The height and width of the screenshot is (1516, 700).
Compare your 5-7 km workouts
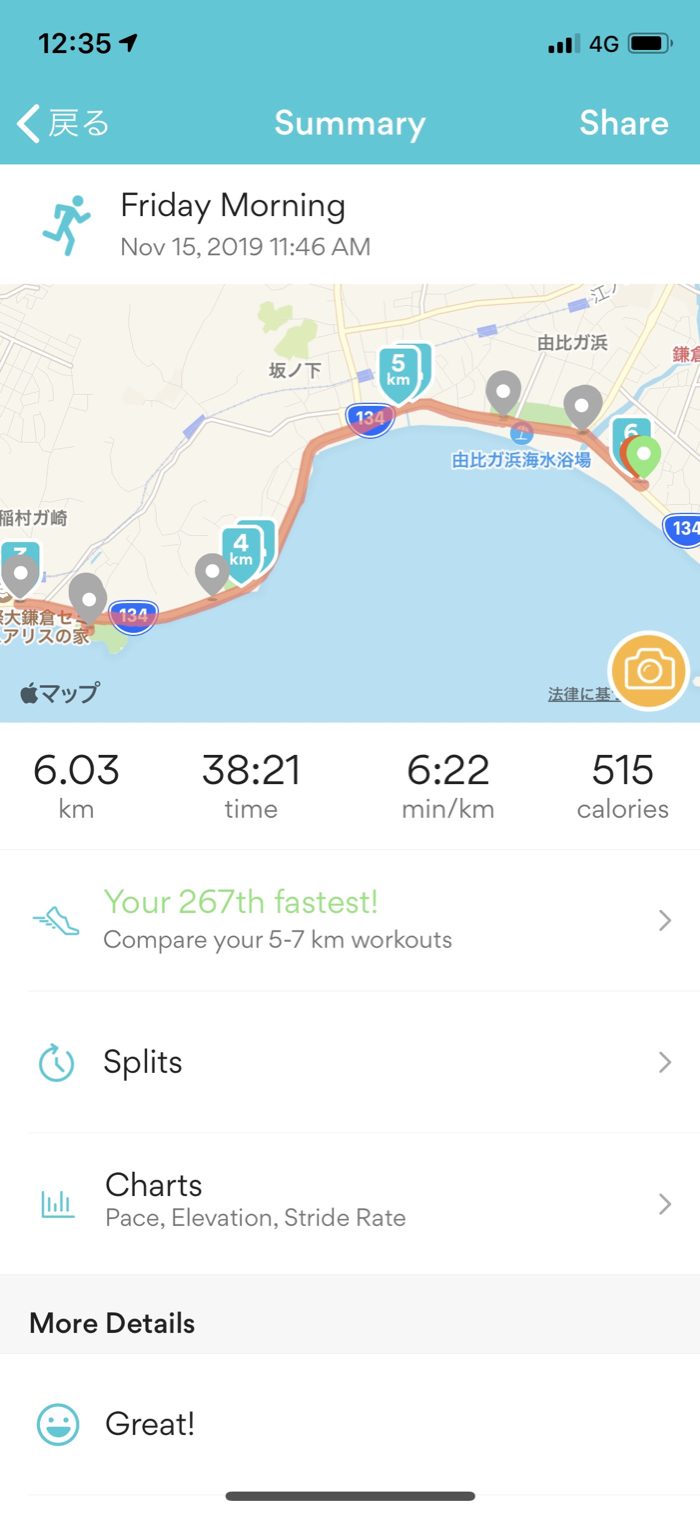349,920
